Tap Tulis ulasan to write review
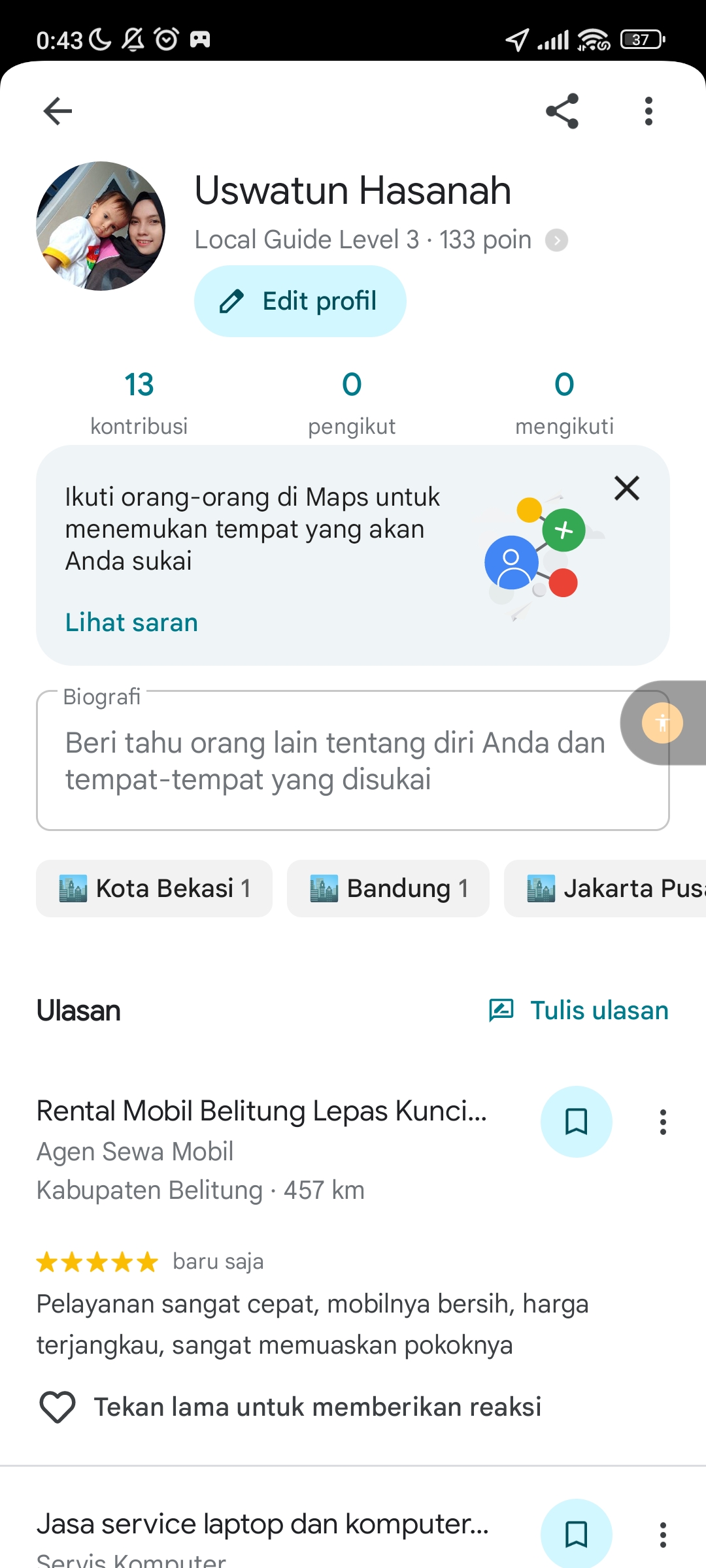This screenshot has width=706, height=1568. pyautogui.click(x=579, y=1010)
